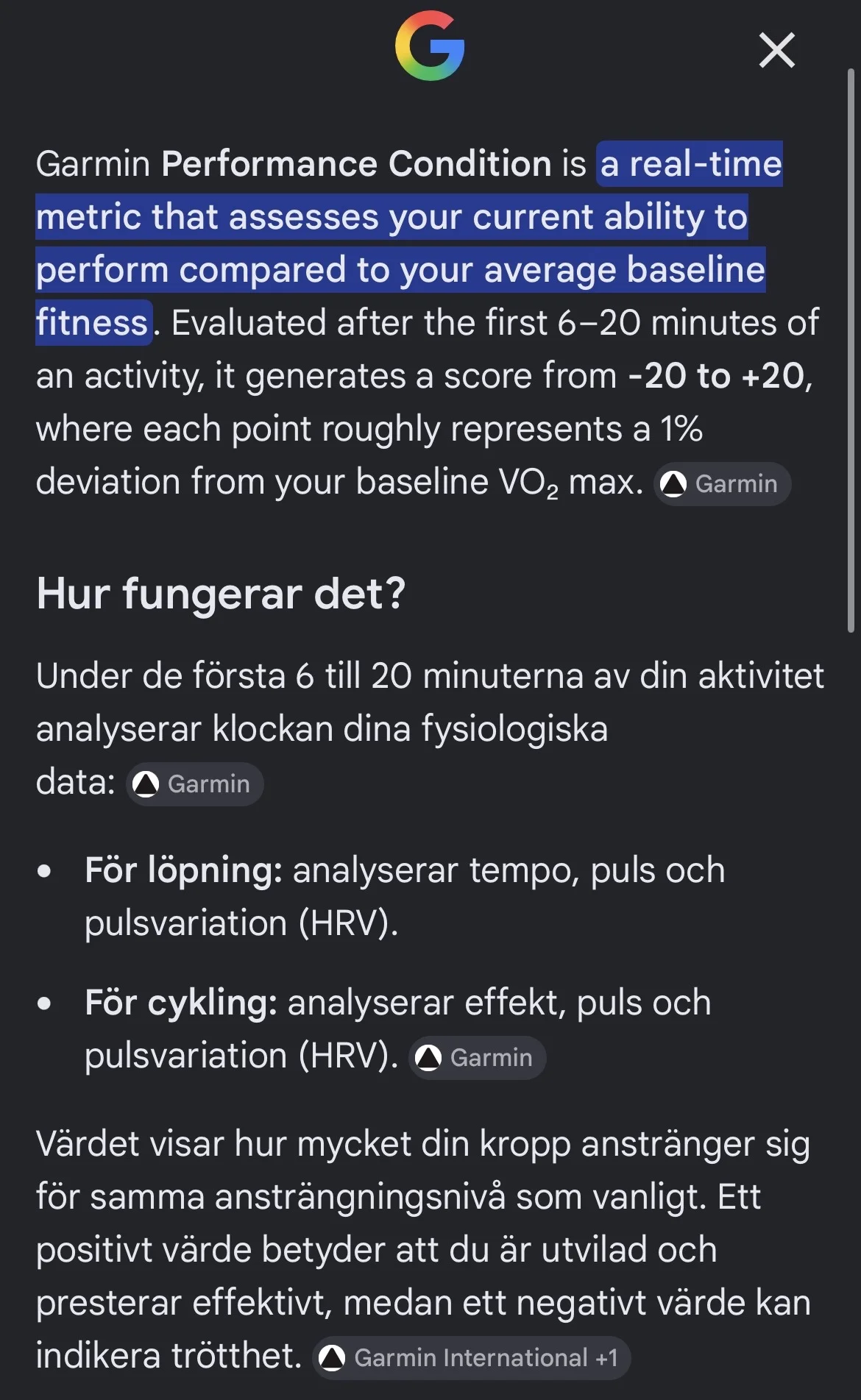Viewport: 861px width, 1400px height.
Task: Close the AI overview panel
Action: (777, 50)
